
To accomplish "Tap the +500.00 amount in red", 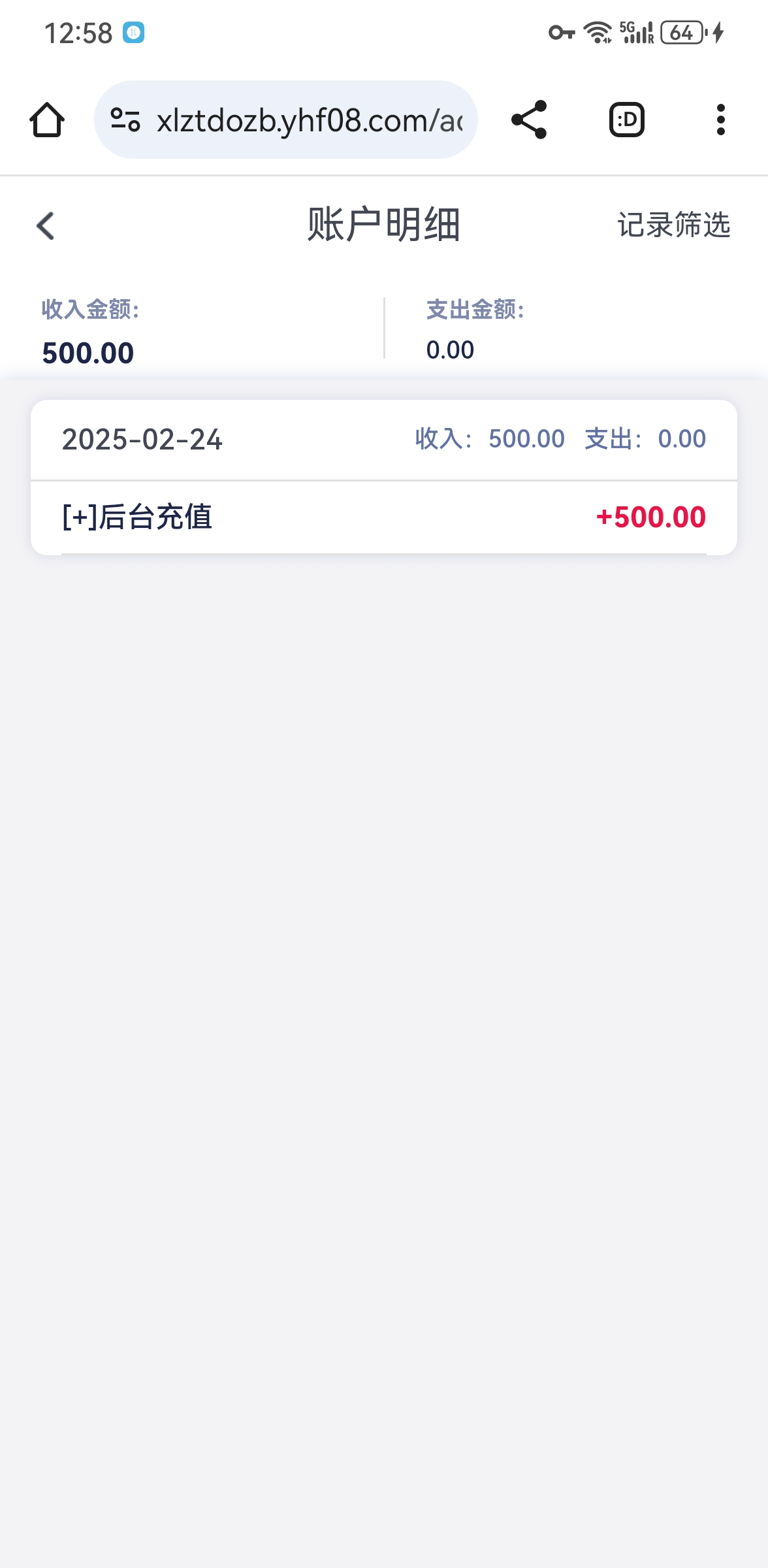I will (650, 516).
